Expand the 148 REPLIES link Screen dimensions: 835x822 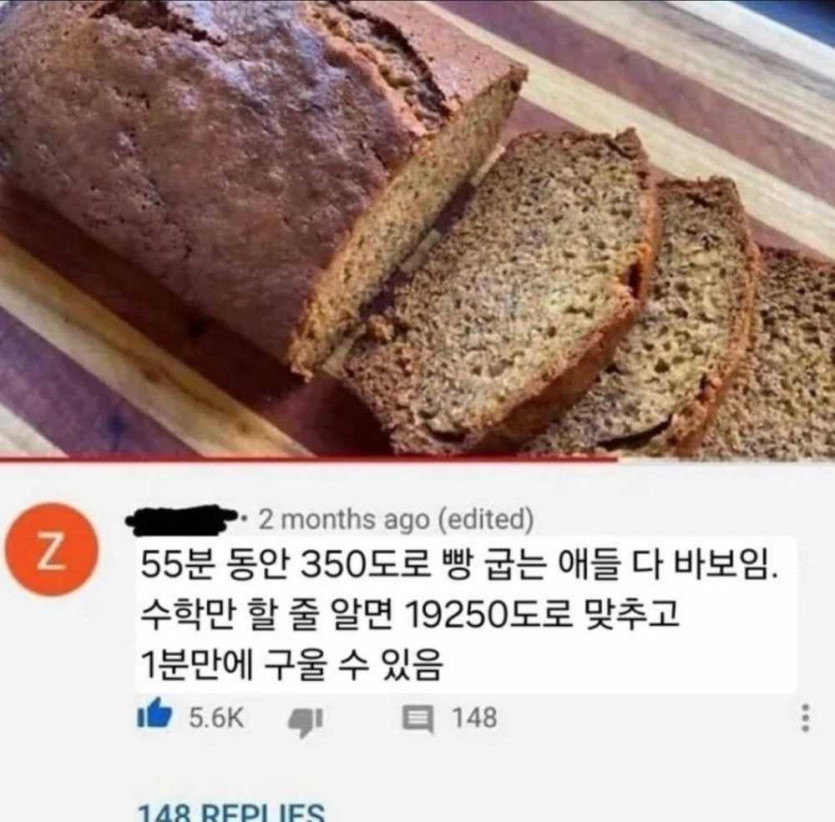click(231, 813)
